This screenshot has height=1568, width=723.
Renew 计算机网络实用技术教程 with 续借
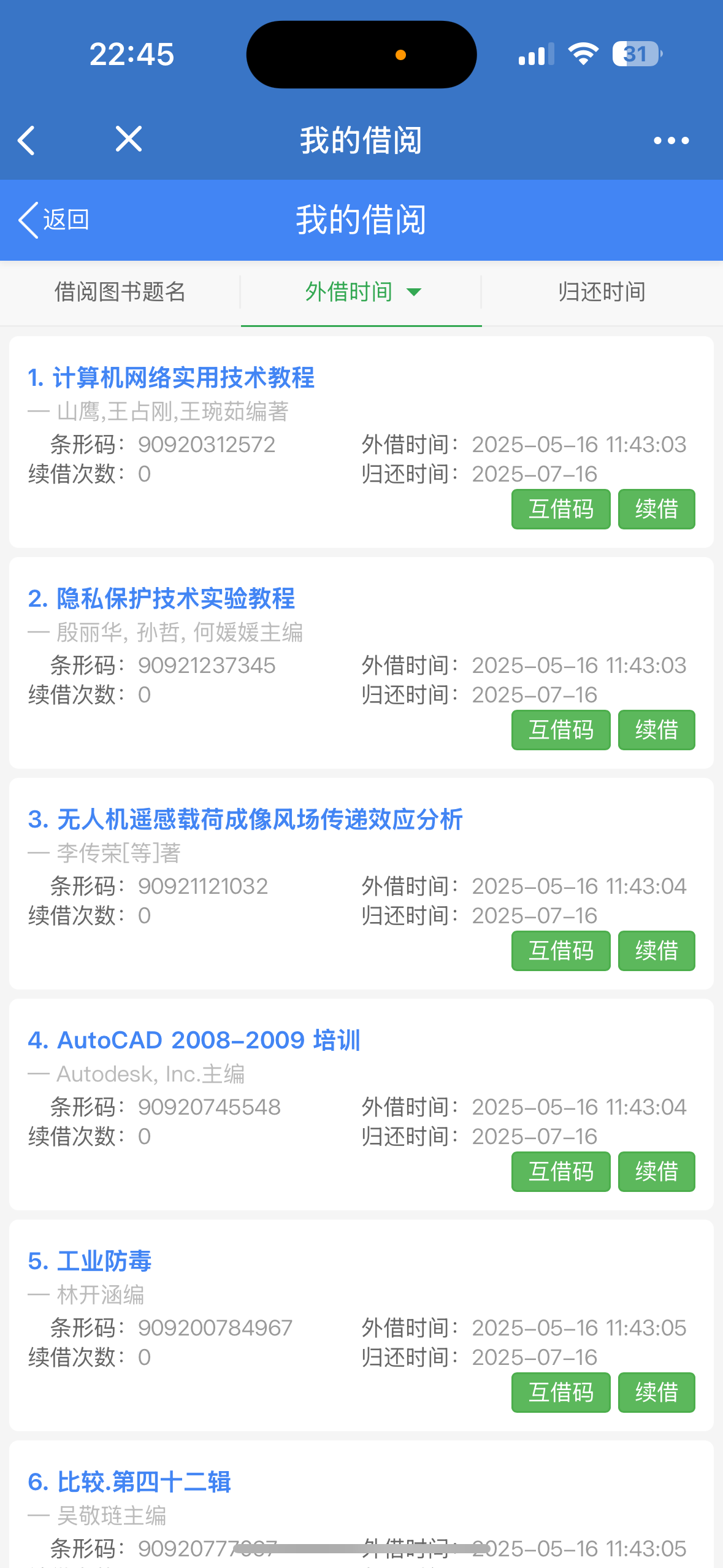click(656, 509)
